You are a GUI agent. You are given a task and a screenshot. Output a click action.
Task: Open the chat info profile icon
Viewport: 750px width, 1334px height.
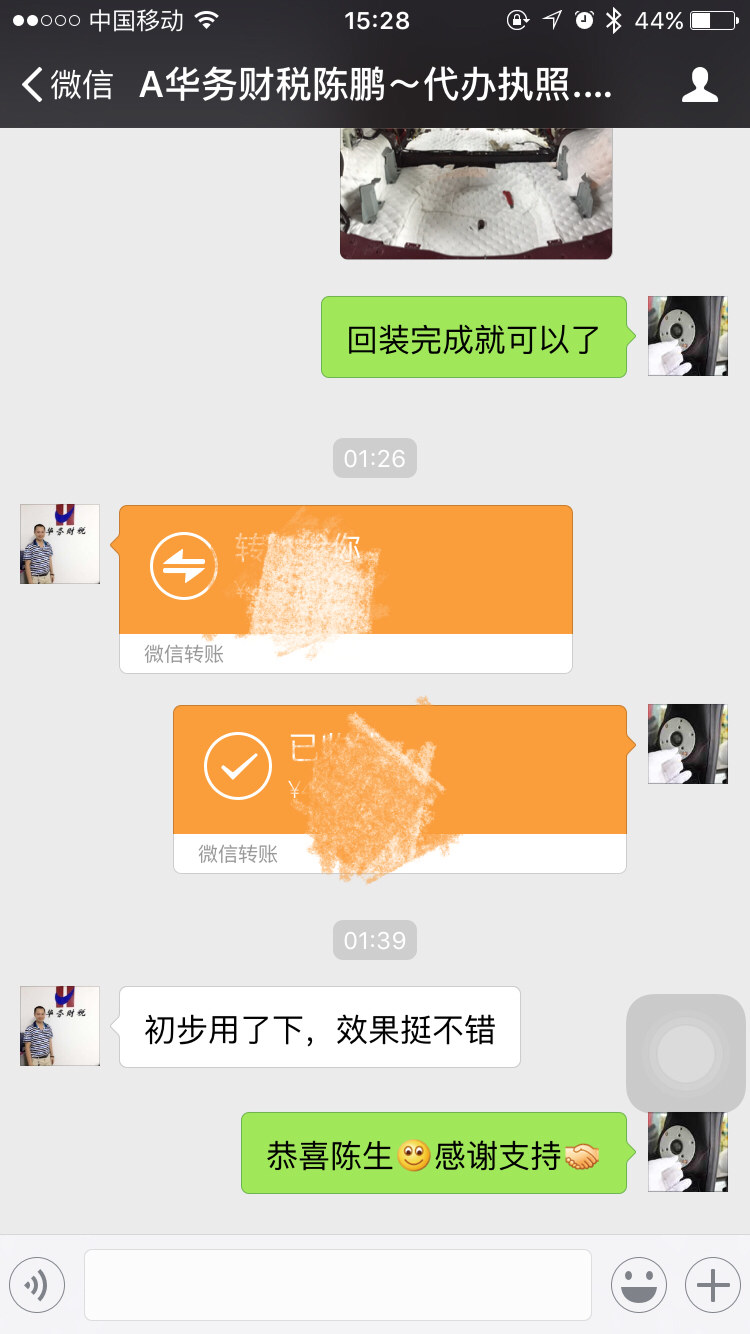[x=699, y=86]
